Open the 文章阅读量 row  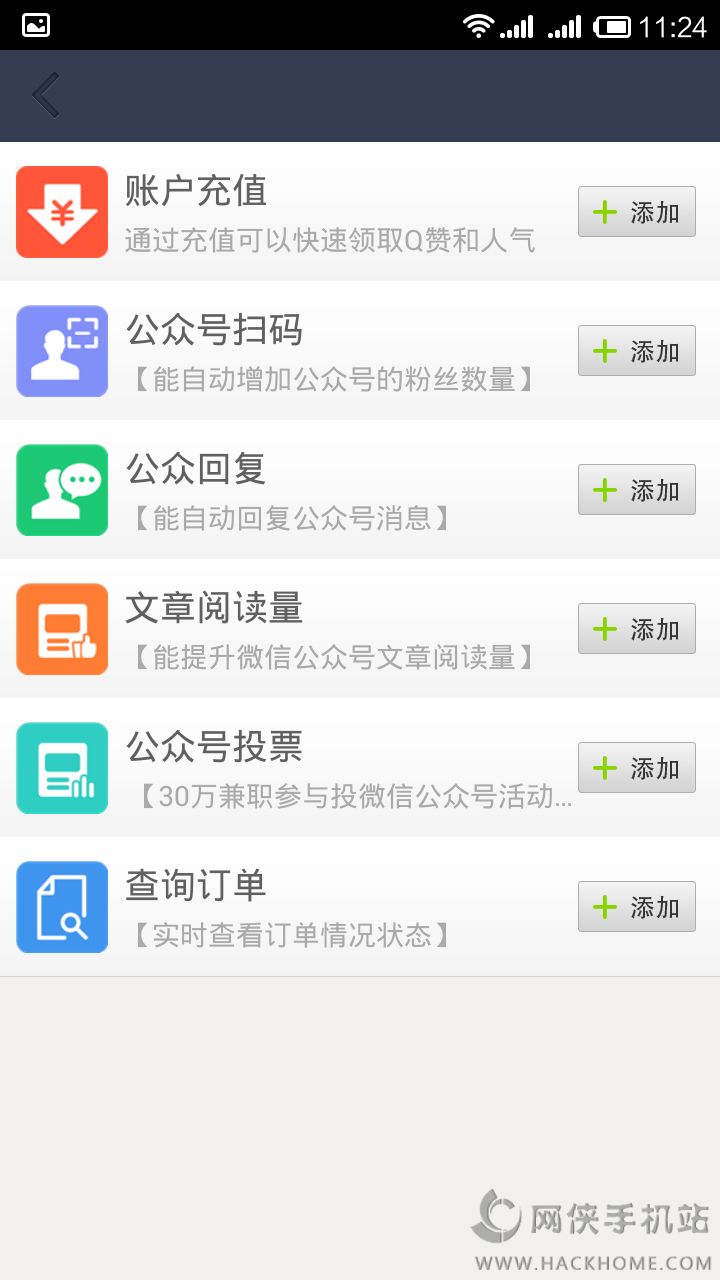point(300,629)
